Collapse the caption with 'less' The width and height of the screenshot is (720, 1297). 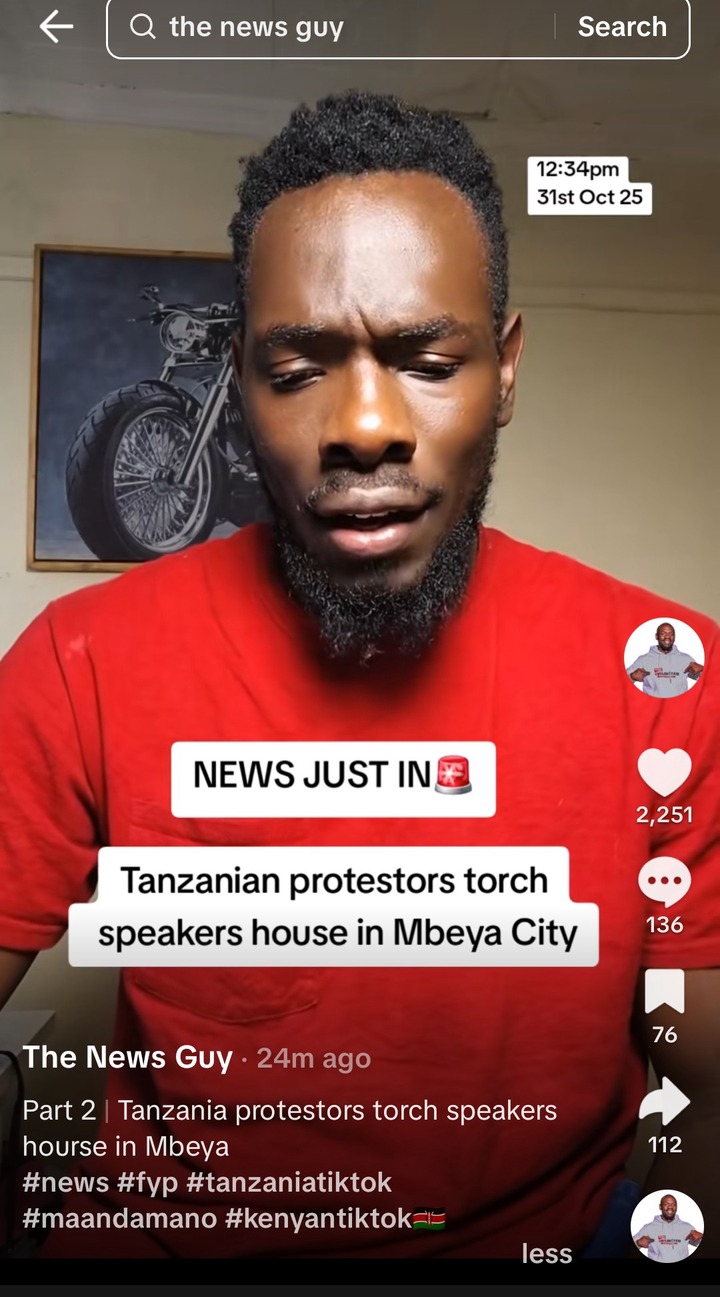(x=547, y=1253)
